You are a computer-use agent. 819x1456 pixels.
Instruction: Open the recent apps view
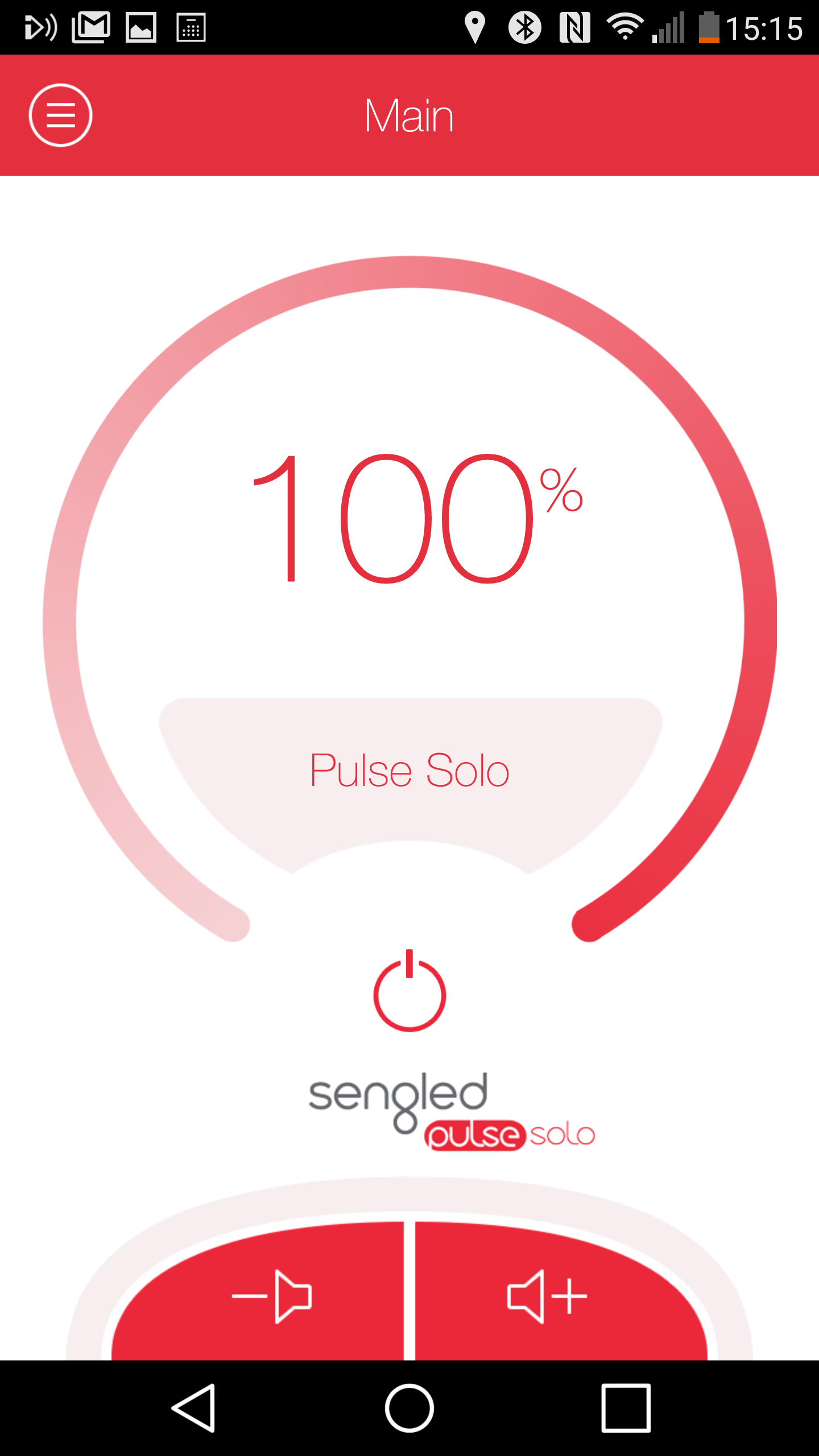coord(626,1408)
